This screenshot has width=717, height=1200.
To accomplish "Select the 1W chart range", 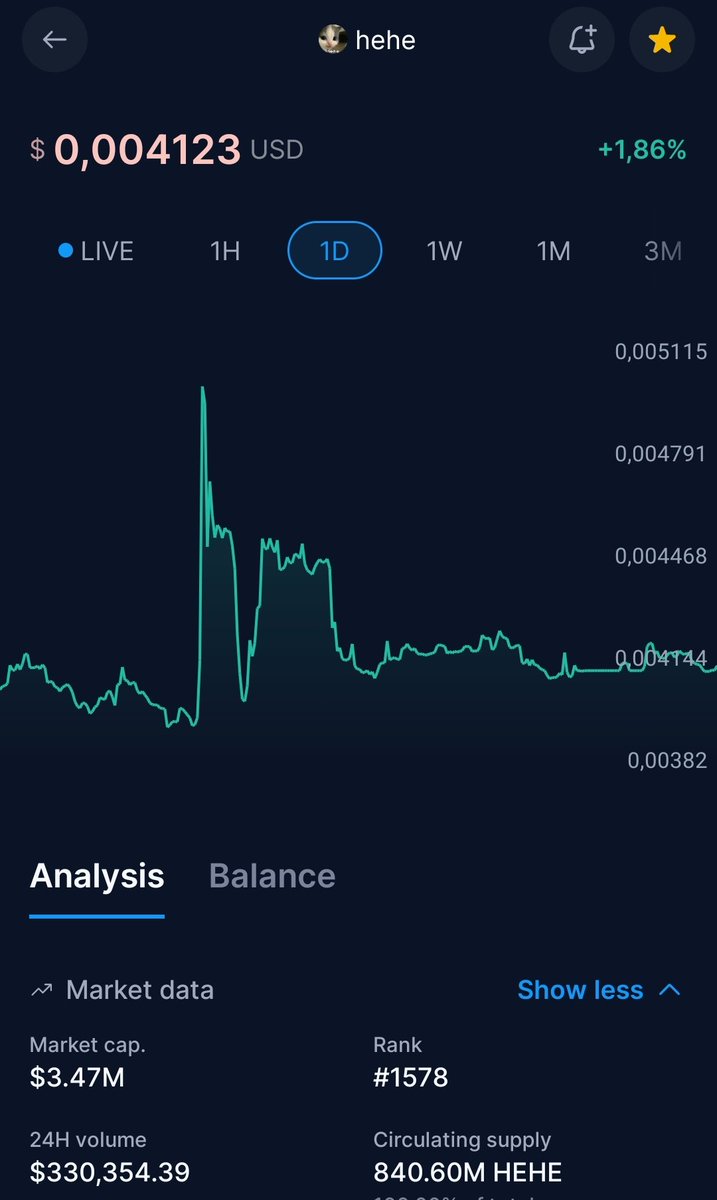I will 444,250.
